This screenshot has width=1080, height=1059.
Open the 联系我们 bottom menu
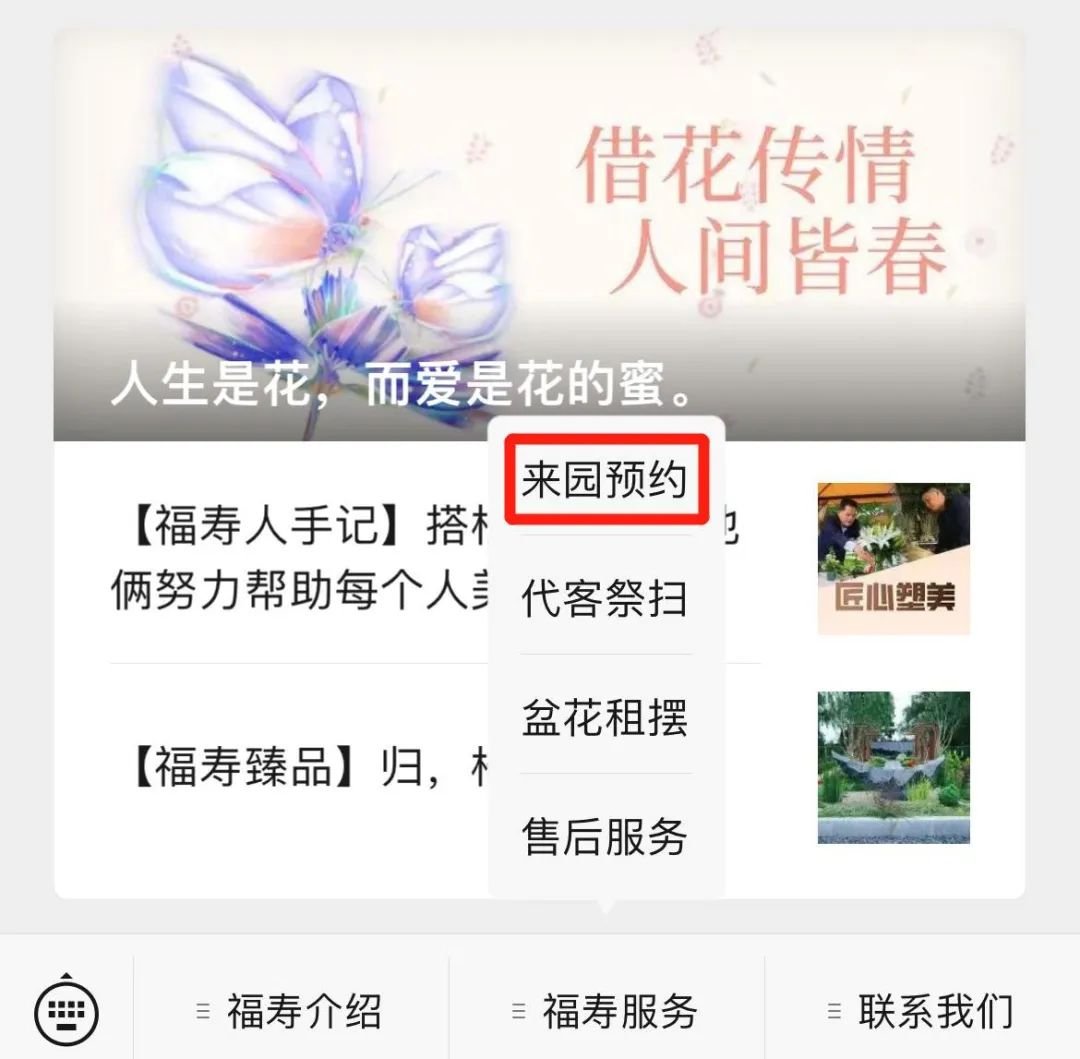(x=922, y=1011)
